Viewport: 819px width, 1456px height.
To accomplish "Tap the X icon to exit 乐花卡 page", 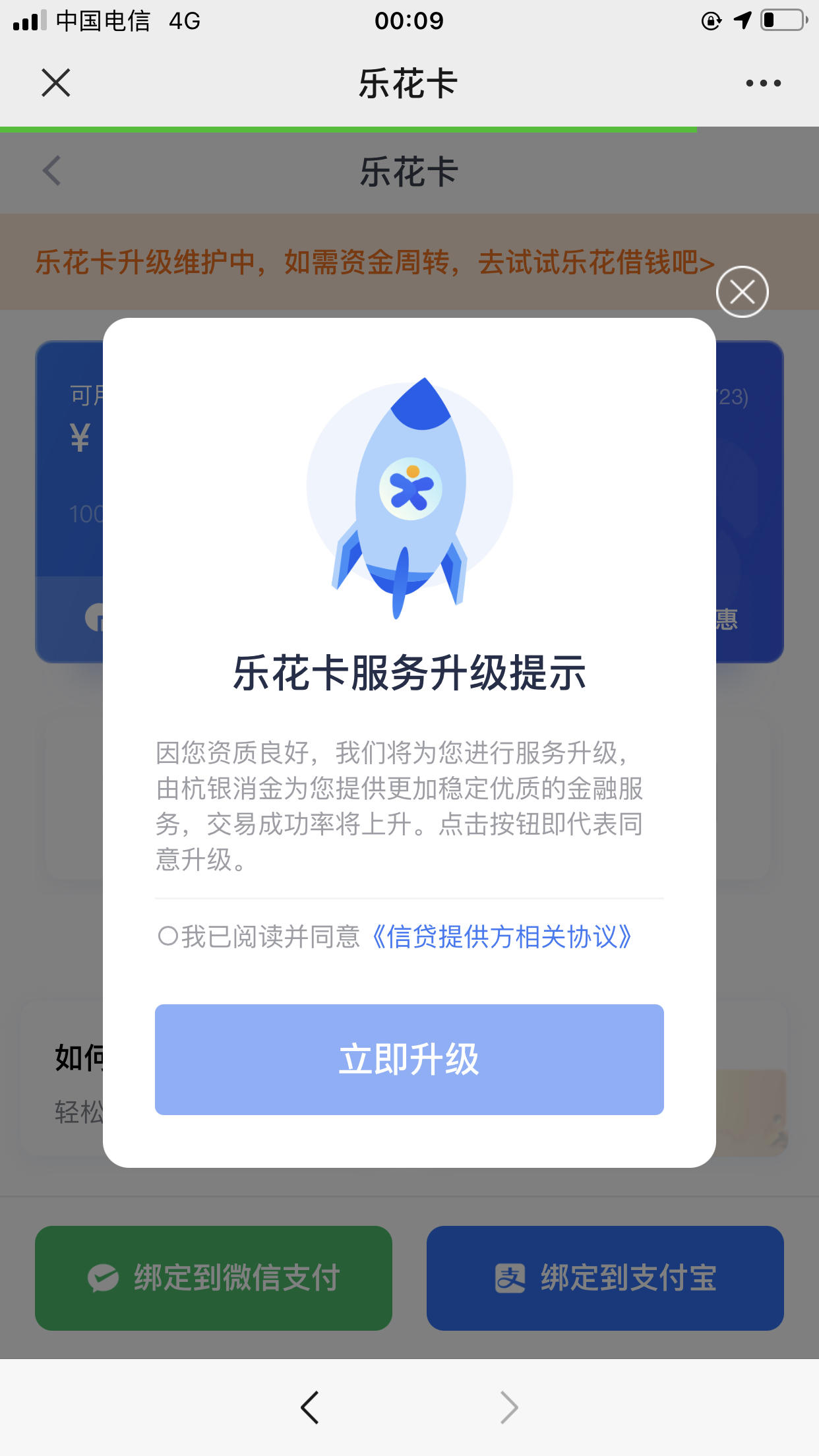I will [55, 82].
